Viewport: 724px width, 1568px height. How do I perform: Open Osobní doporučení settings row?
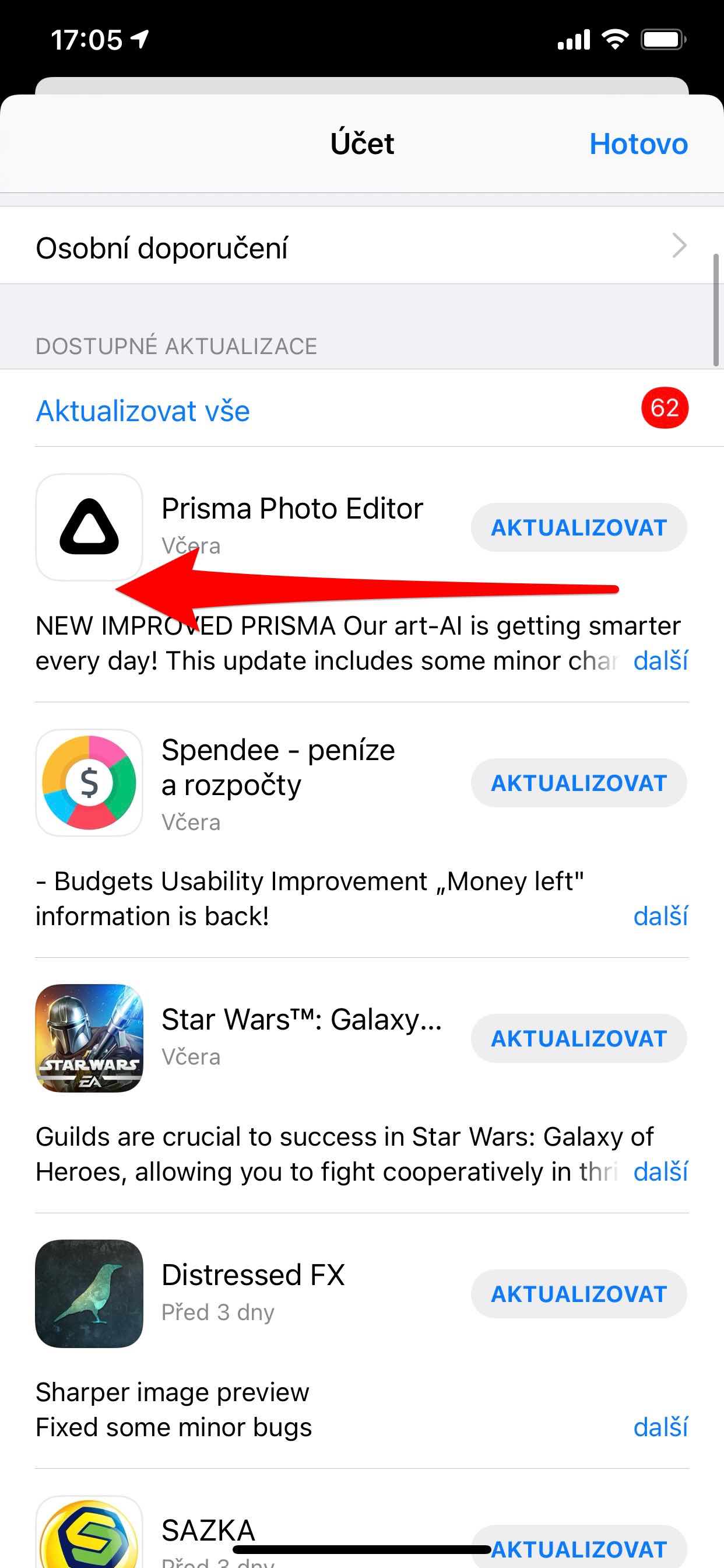pyautogui.click(x=361, y=247)
